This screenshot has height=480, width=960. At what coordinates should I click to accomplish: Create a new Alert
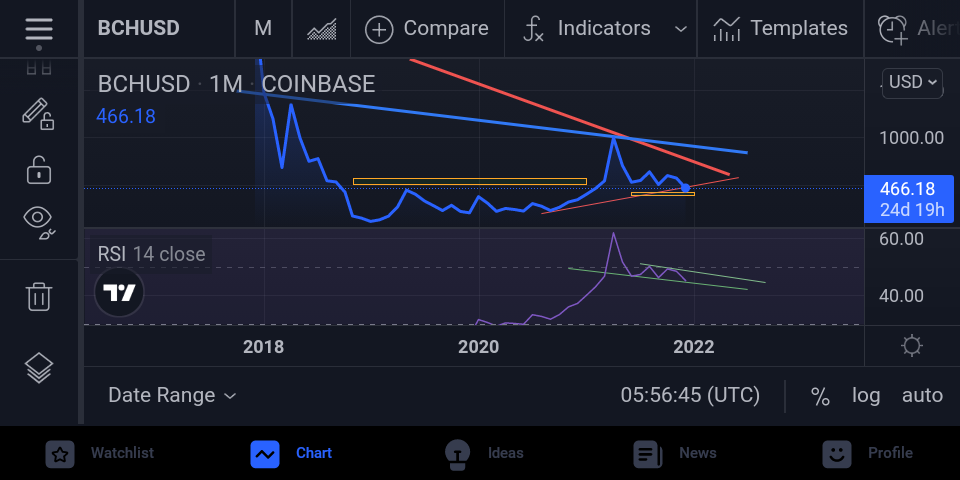[x=918, y=29]
